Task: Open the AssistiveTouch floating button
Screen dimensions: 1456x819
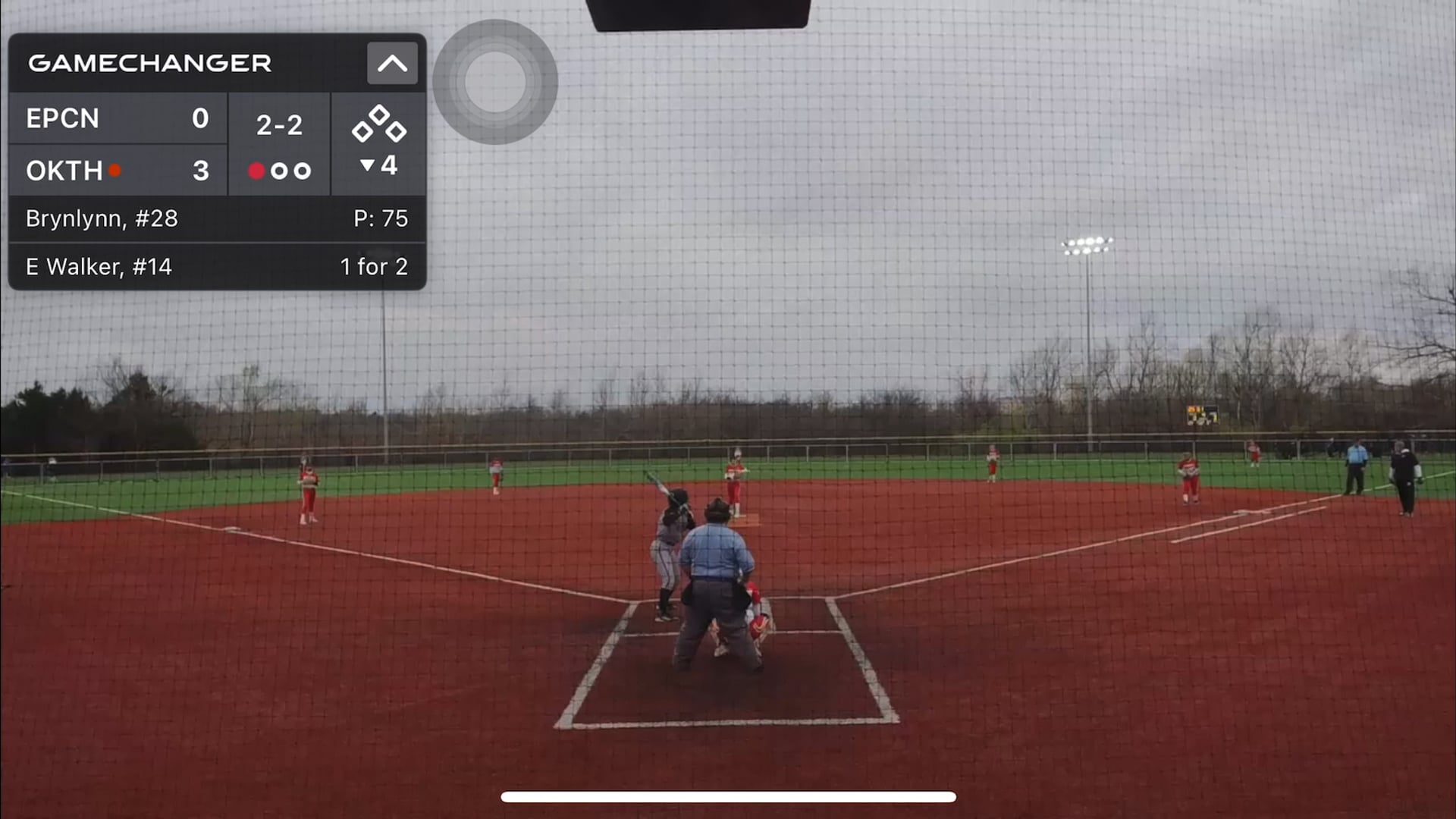Action: [495, 82]
